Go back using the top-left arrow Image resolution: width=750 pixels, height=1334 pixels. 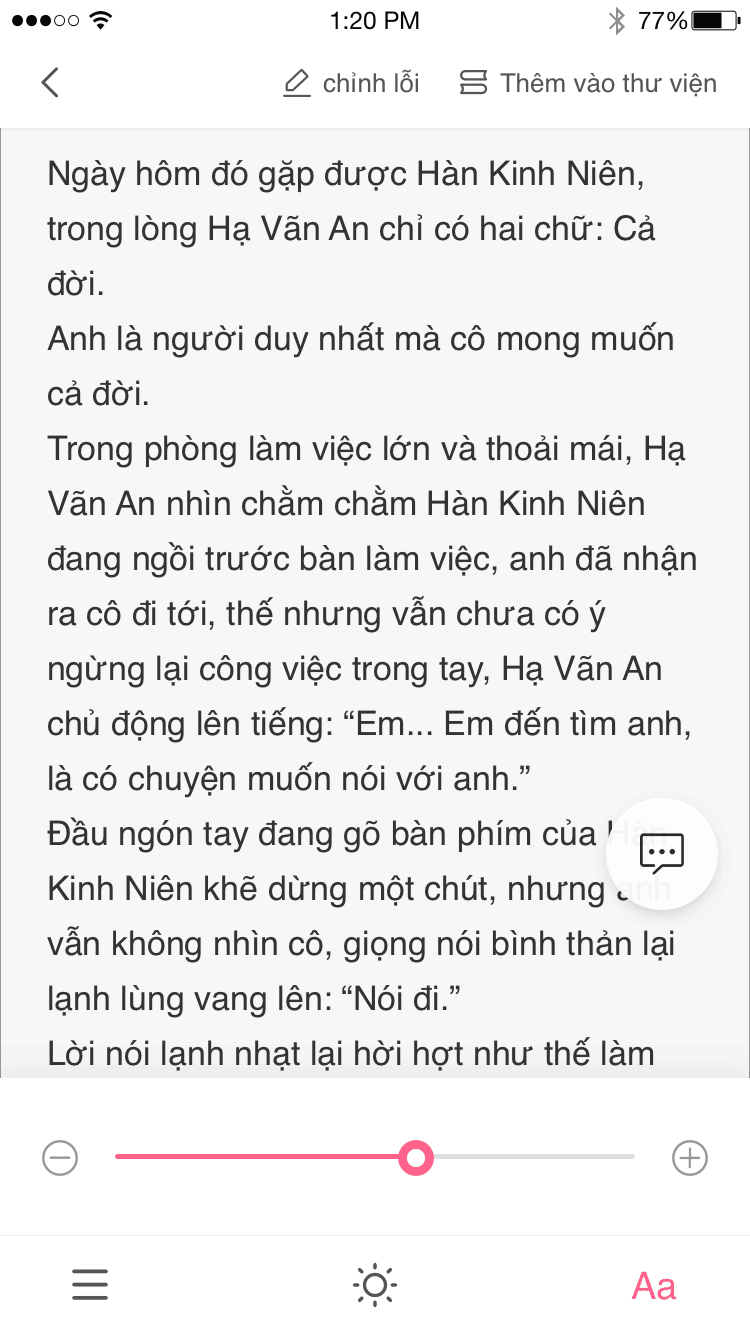click(50, 82)
